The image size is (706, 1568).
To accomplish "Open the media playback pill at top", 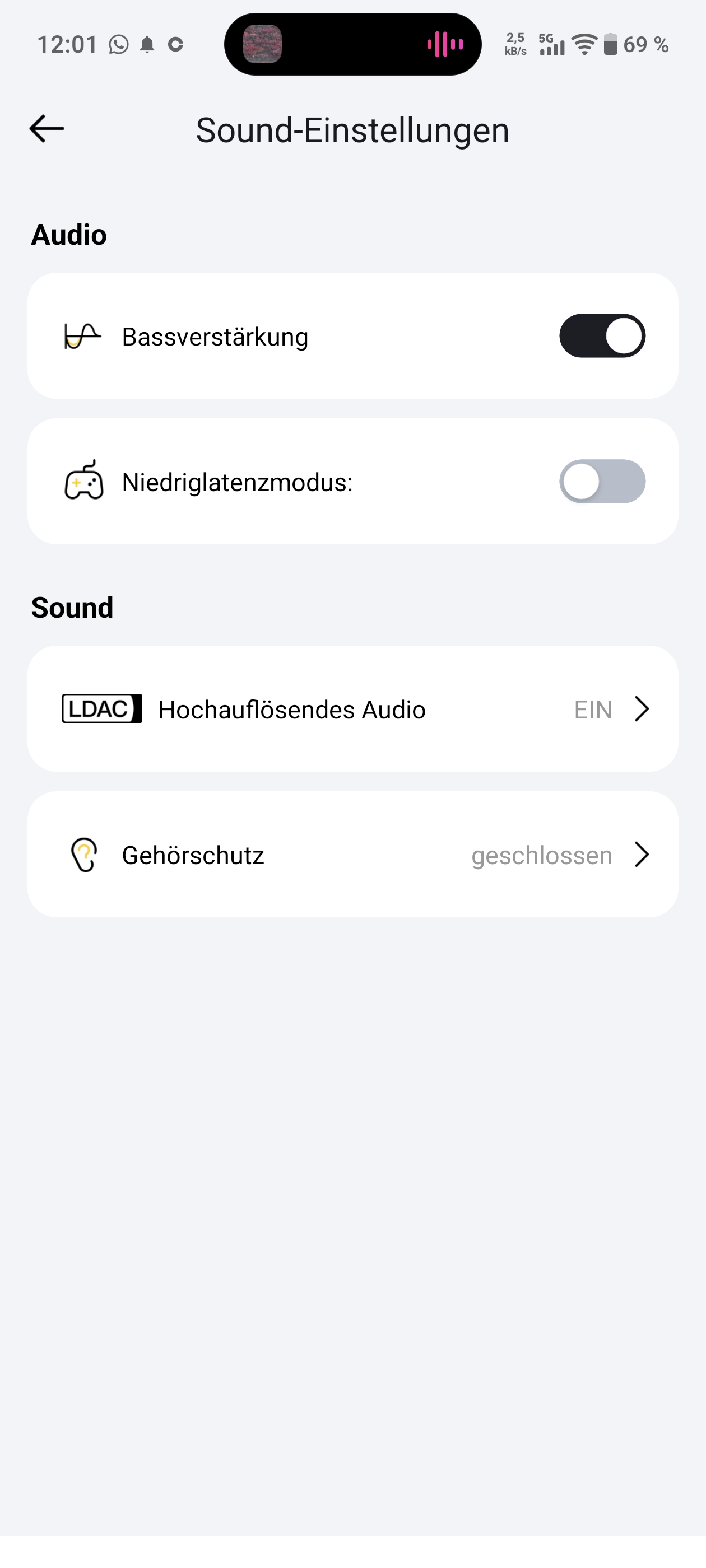I will (352, 44).
